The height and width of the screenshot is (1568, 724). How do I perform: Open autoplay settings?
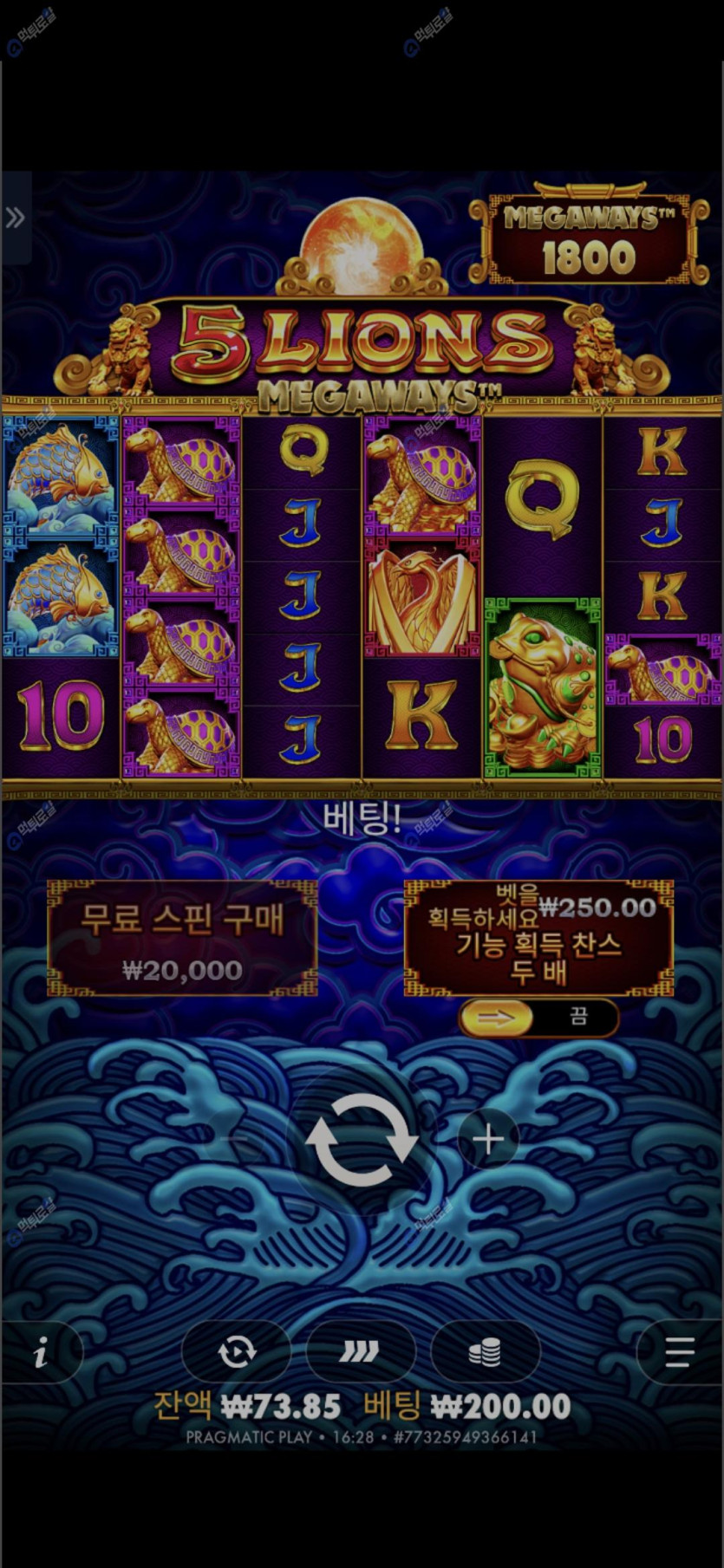236,1351
